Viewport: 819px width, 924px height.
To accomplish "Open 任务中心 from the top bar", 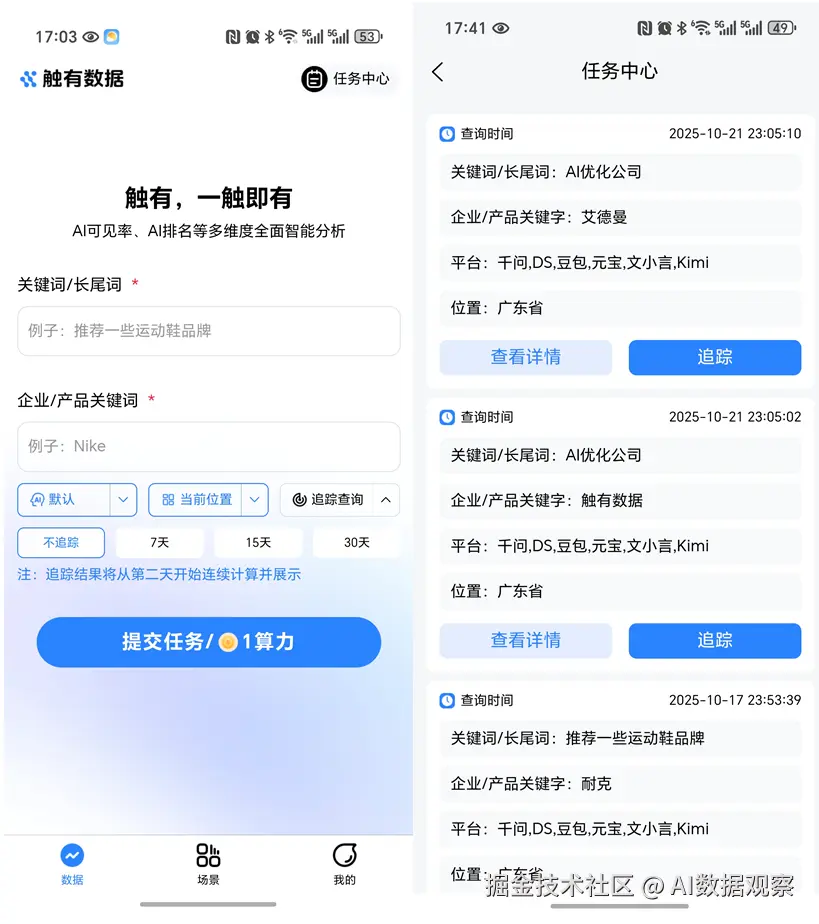I will (346, 78).
